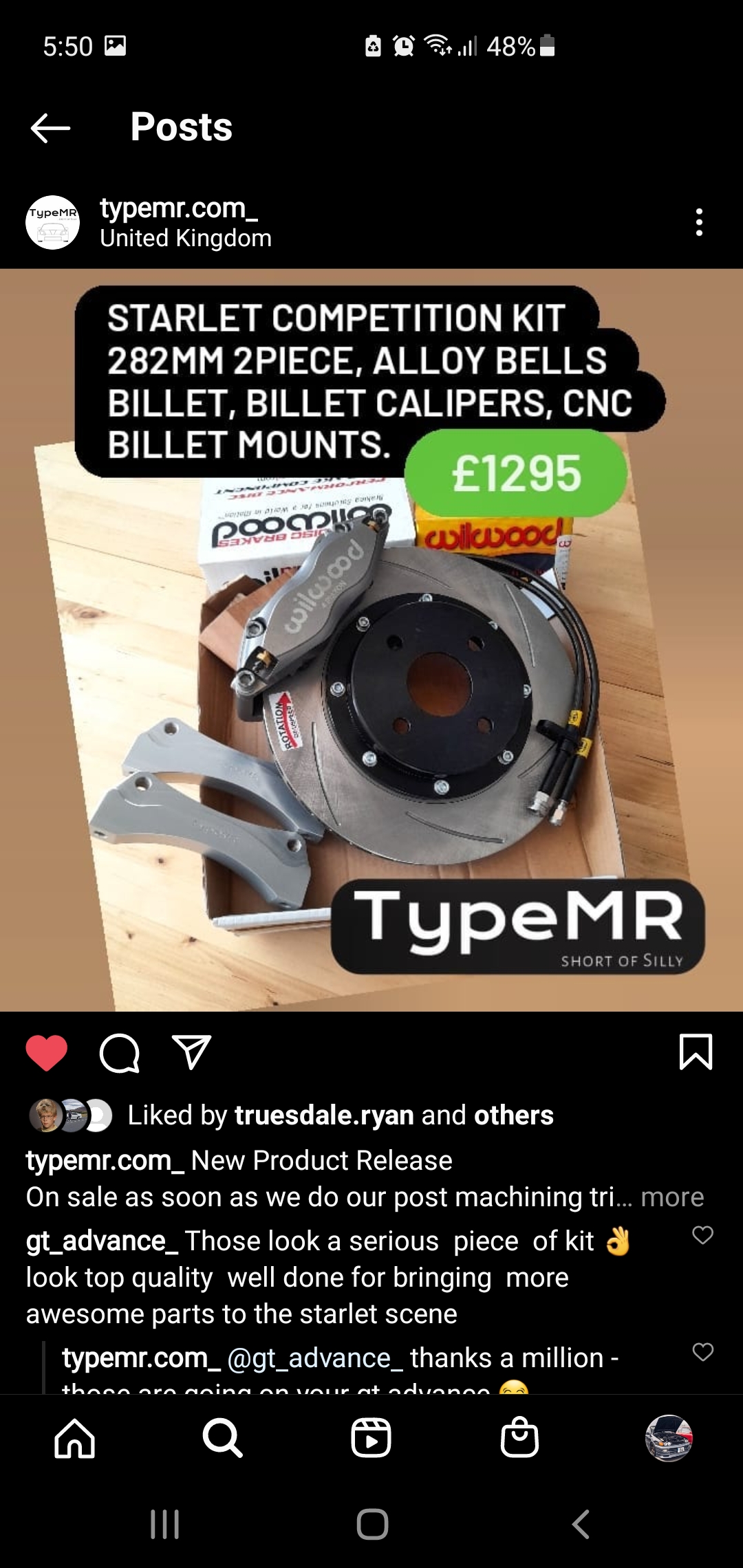
Task: Open your profile tab avatar
Action: 669,1438
